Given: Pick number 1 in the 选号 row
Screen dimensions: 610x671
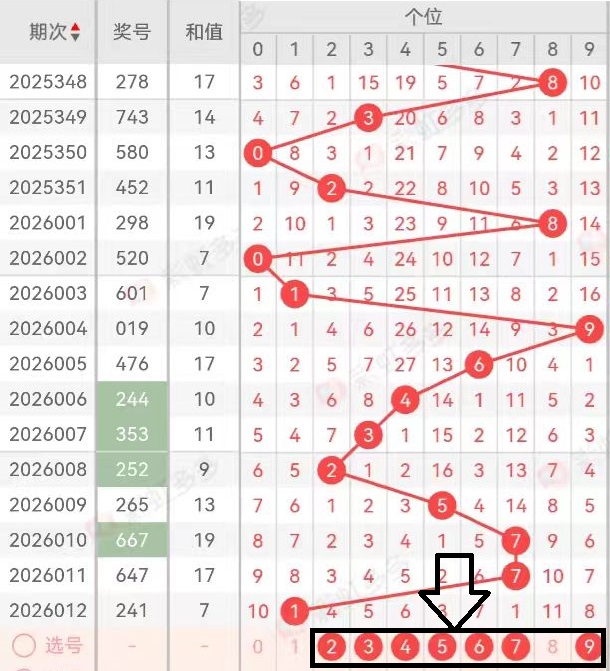Looking at the screenshot, I should [x=294, y=647].
